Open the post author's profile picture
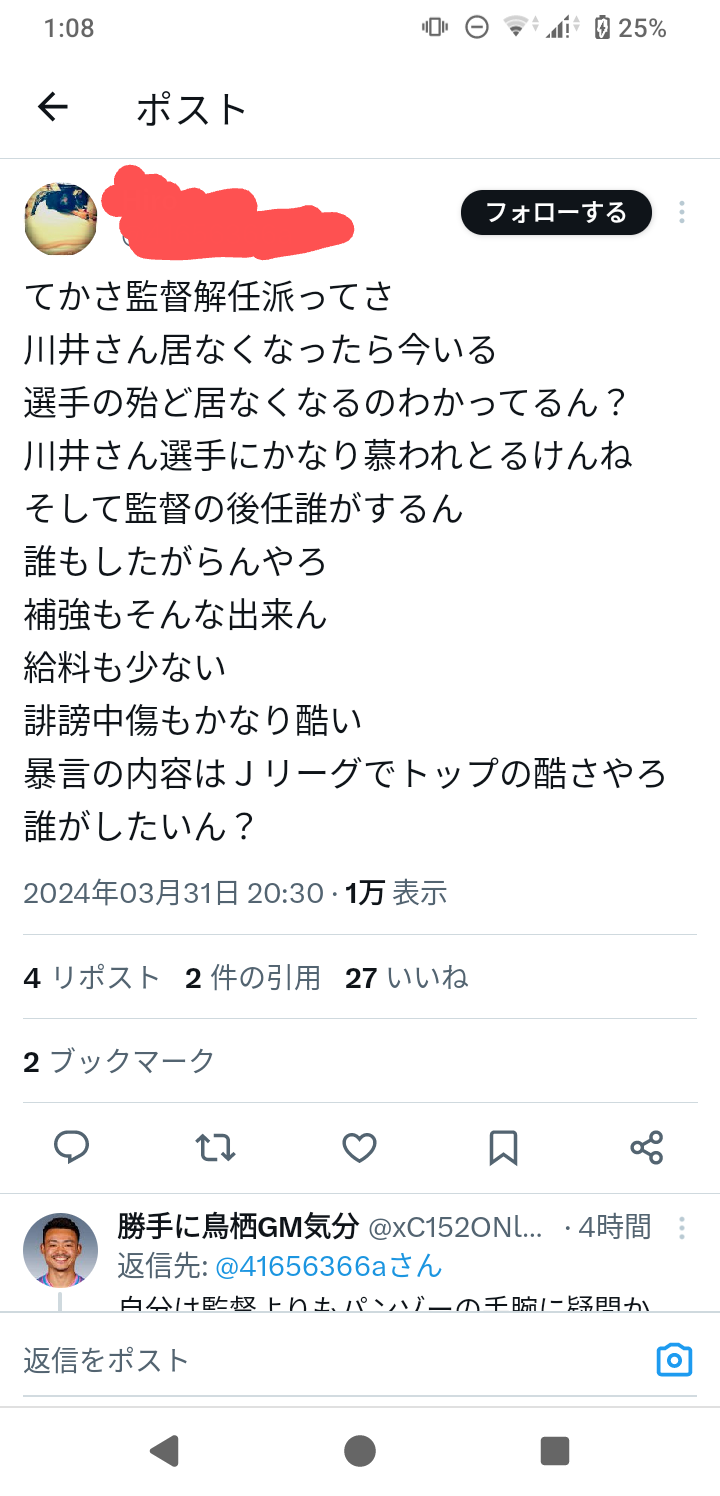720x1496 pixels. pos(61,219)
